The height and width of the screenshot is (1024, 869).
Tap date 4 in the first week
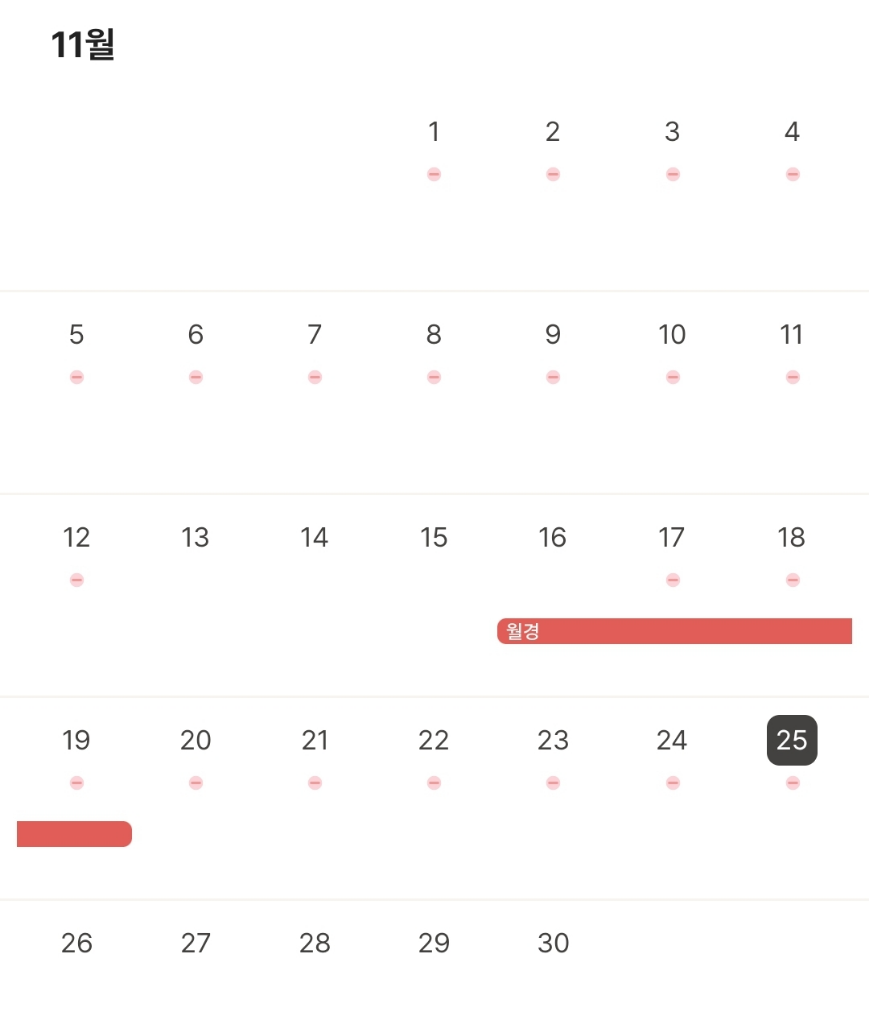click(x=791, y=132)
